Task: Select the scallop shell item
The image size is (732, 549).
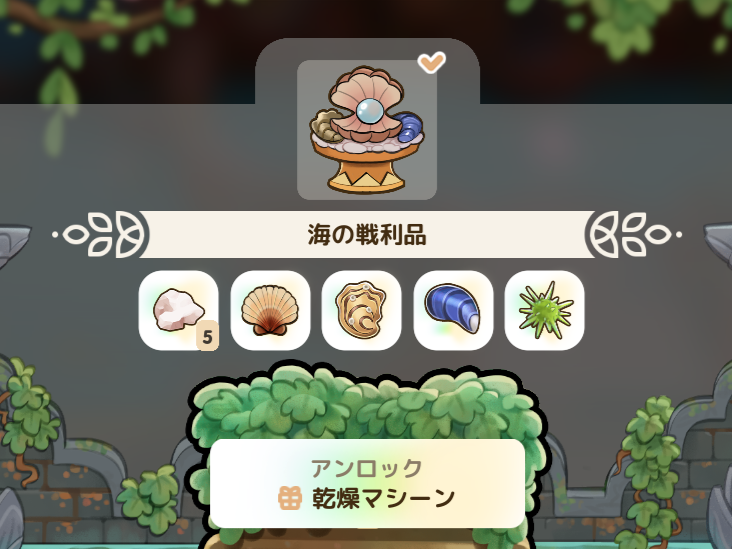Action: [270, 310]
